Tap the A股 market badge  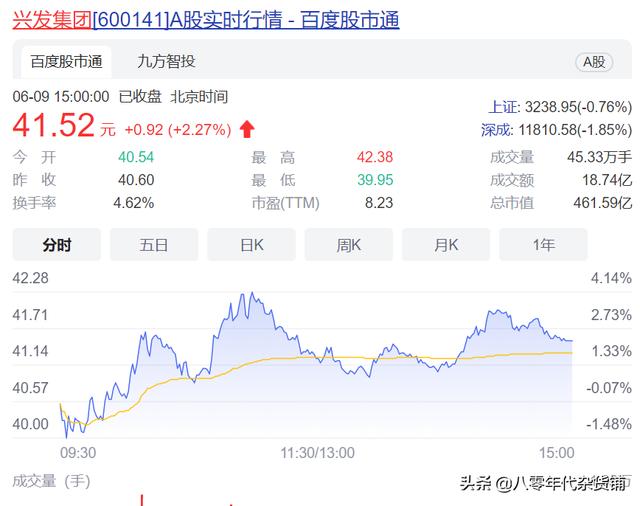(x=593, y=62)
